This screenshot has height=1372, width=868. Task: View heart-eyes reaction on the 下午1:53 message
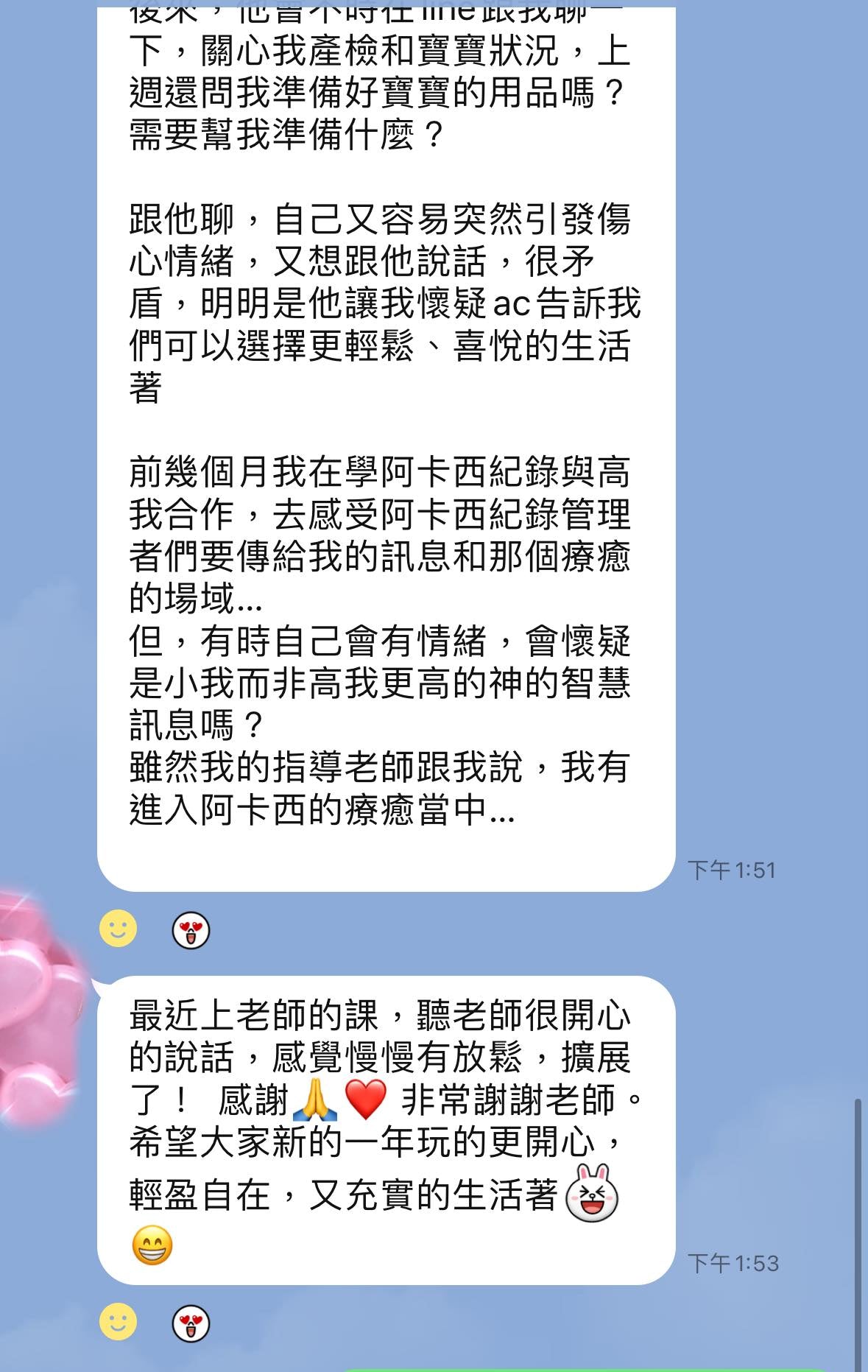point(191,1323)
